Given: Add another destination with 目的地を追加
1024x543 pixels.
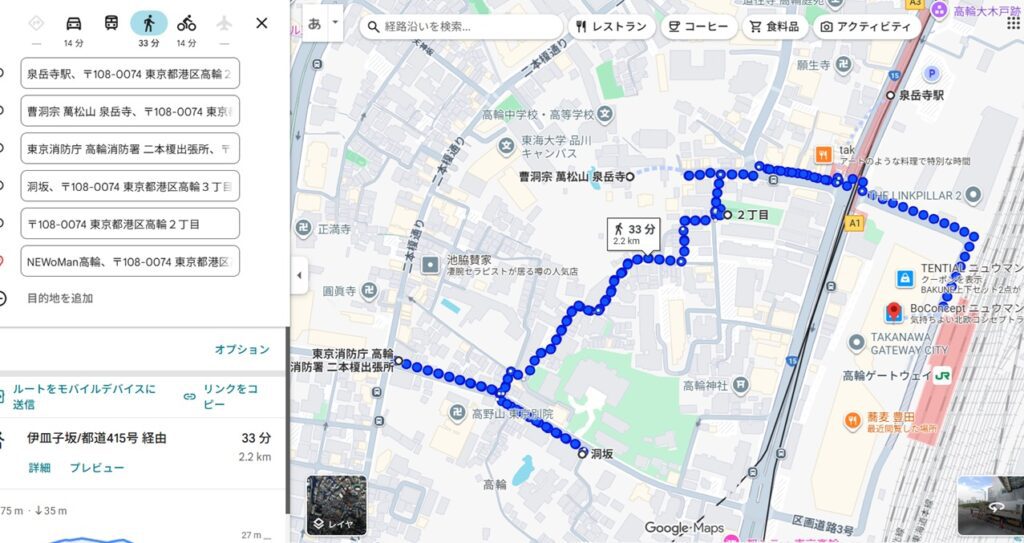Looking at the screenshot, I should click(x=60, y=298).
